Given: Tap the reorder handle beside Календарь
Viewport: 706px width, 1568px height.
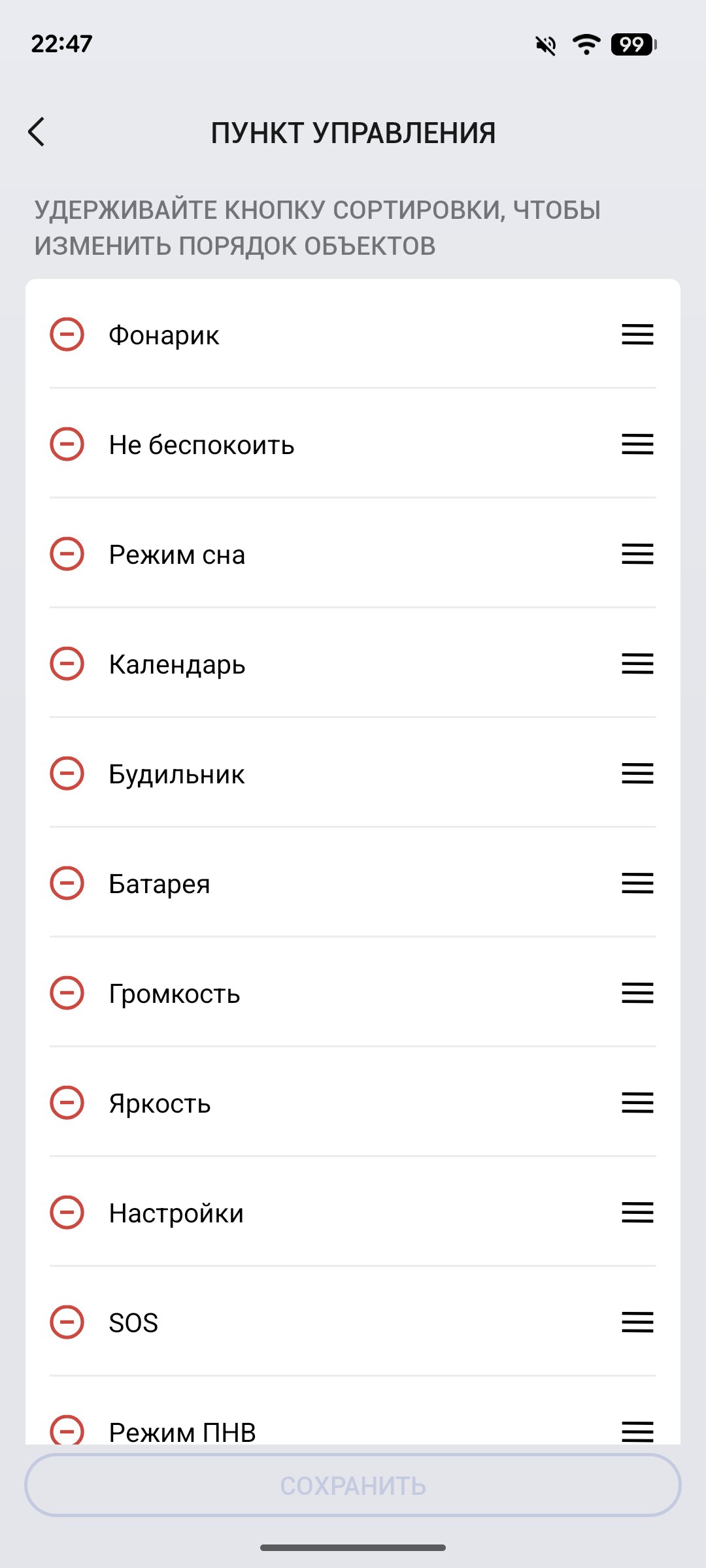Looking at the screenshot, I should coord(637,664).
